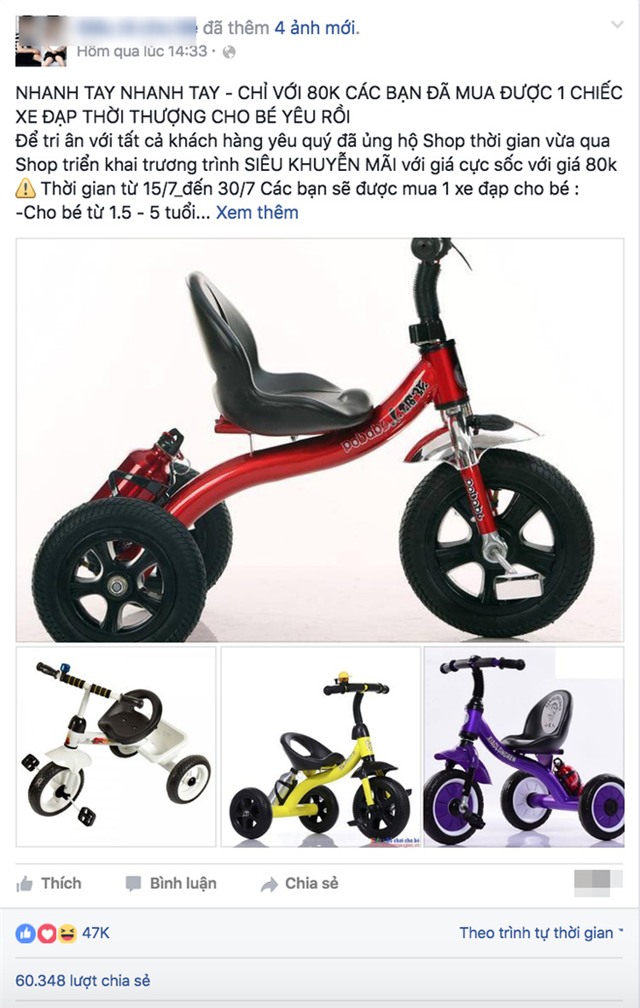640x1008 pixels.
Task: Open the red tricycle photo
Action: pos(320,438)
